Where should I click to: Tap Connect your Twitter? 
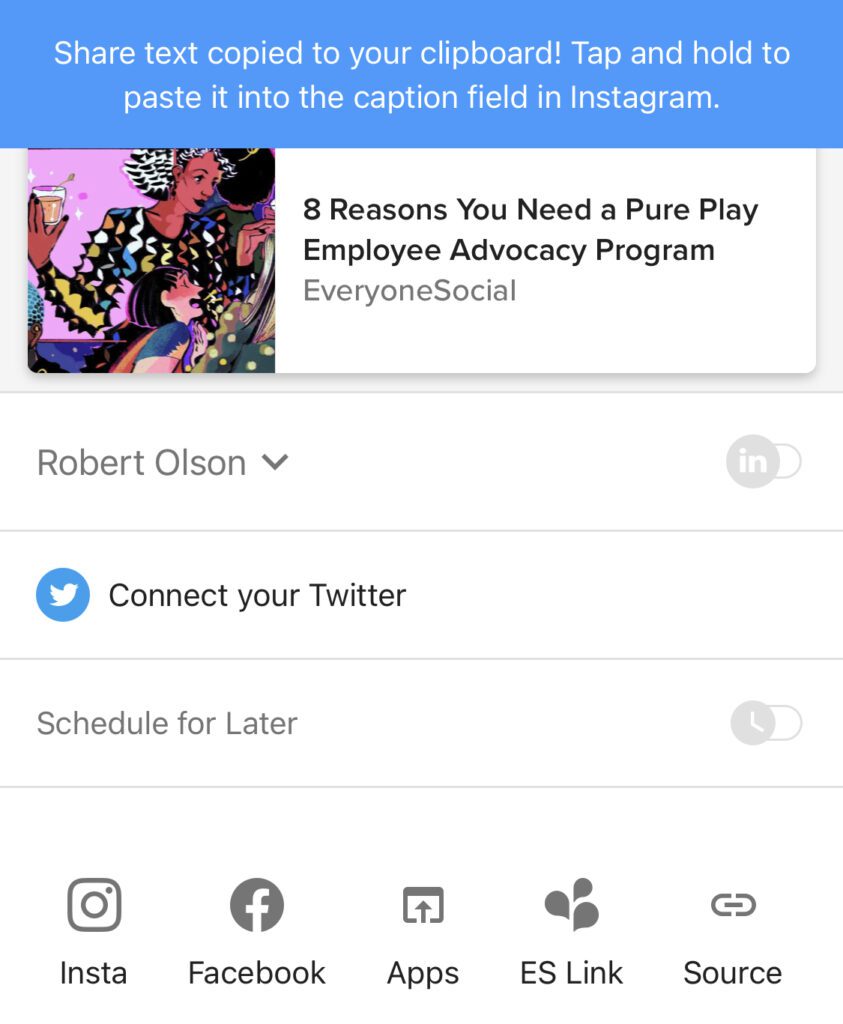point(256,596)
